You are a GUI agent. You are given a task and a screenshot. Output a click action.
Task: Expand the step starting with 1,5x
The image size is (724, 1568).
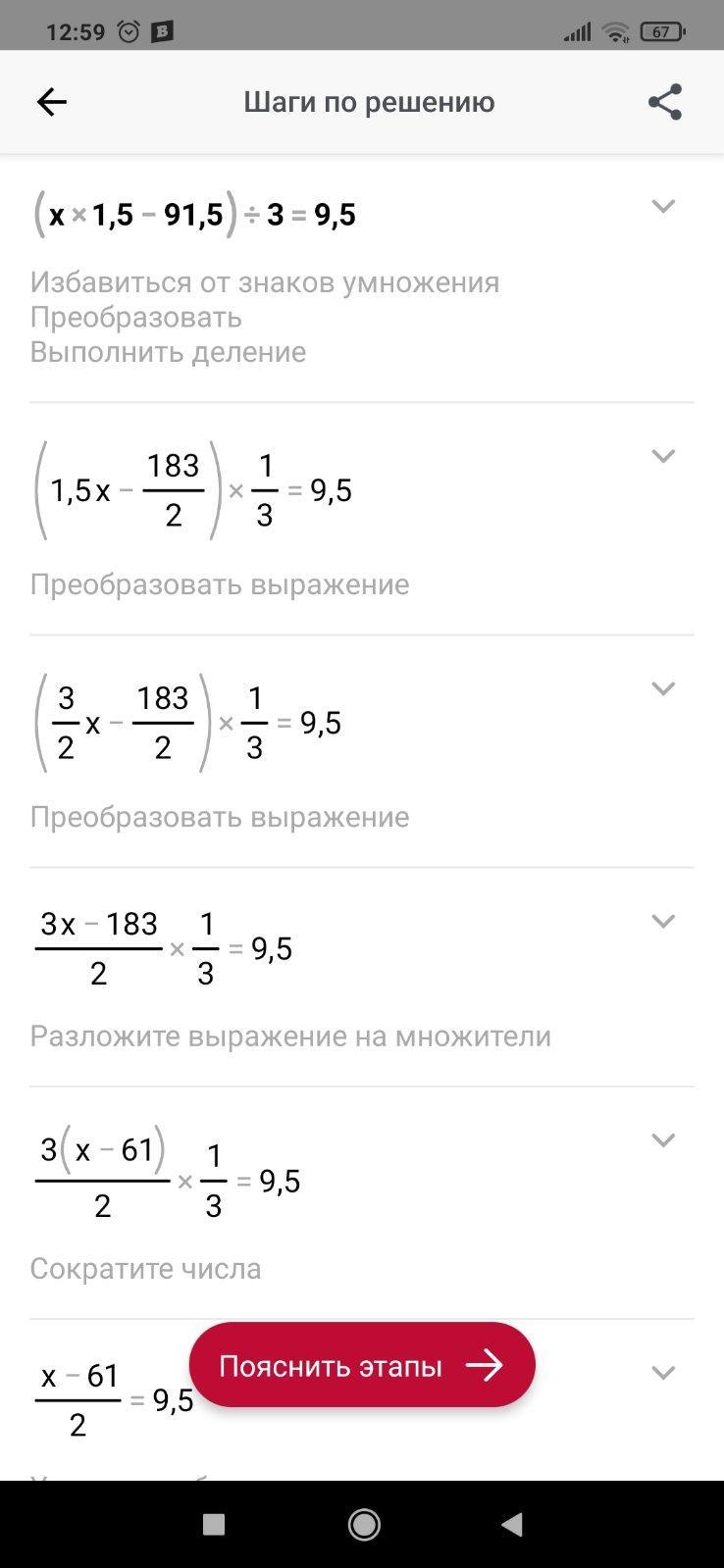663,456
